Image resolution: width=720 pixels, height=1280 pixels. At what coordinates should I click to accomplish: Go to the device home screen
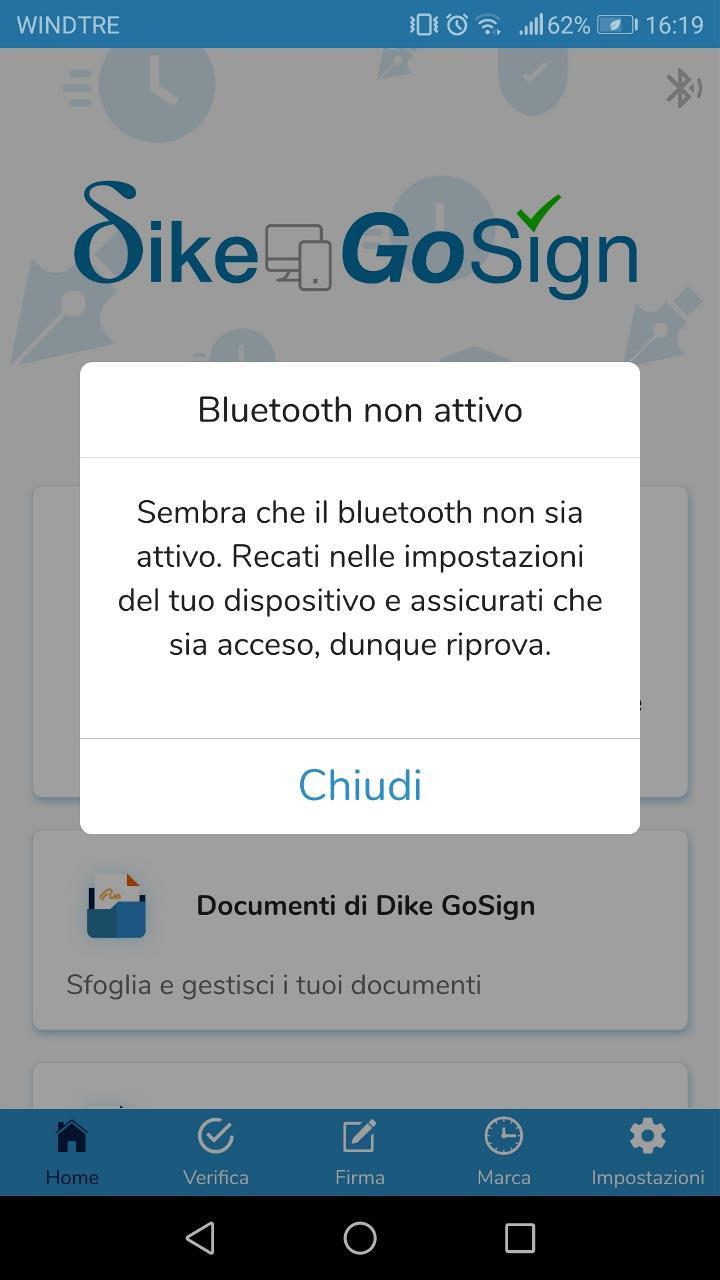point(360,1238)
